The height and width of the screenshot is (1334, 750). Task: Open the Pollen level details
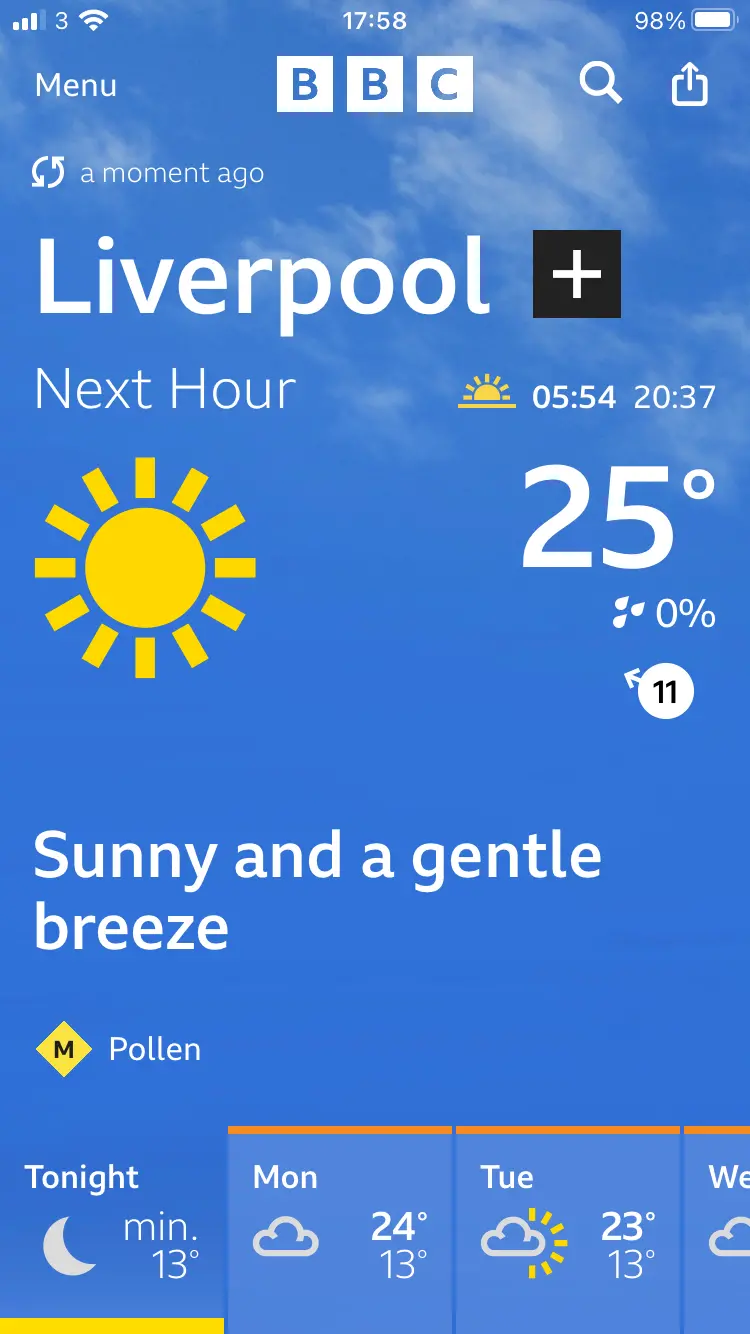(120, 1049)
